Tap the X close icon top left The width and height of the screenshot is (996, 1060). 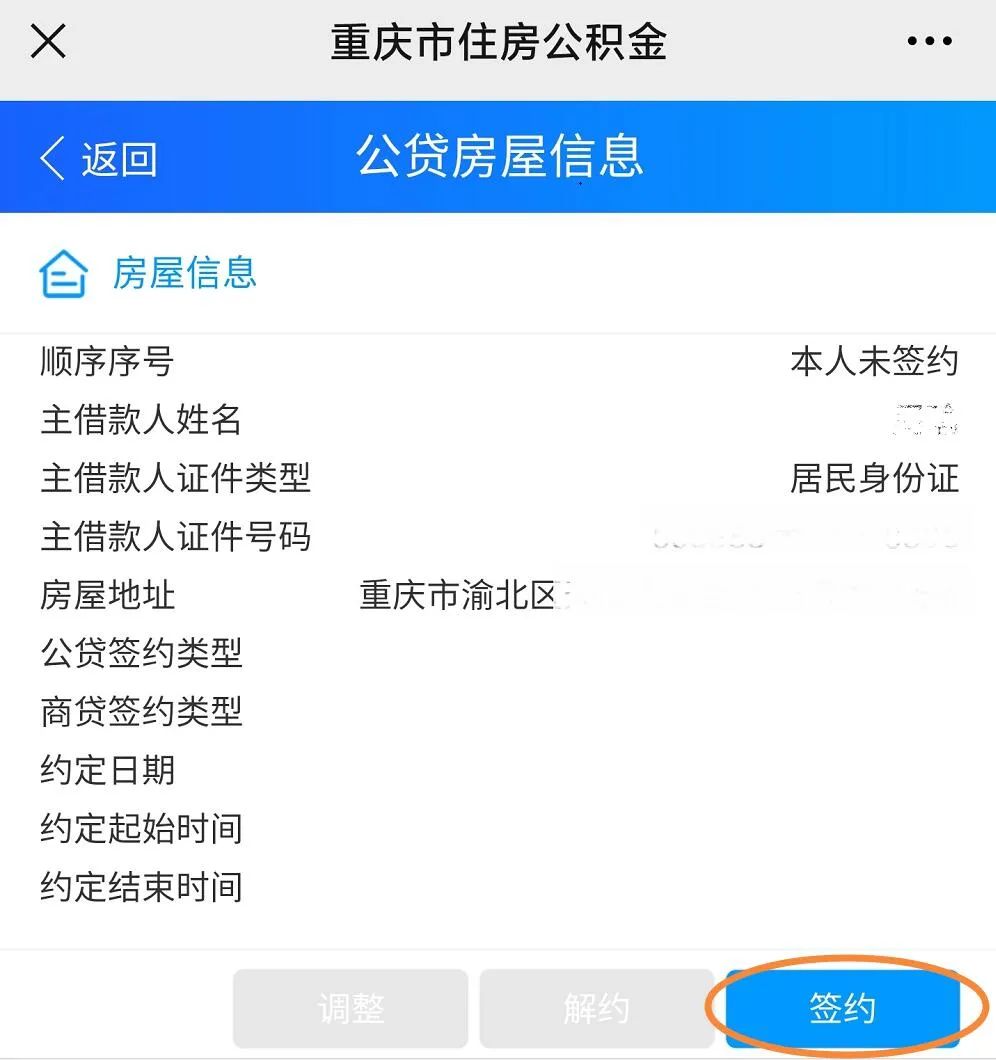(x=47, y=41)
